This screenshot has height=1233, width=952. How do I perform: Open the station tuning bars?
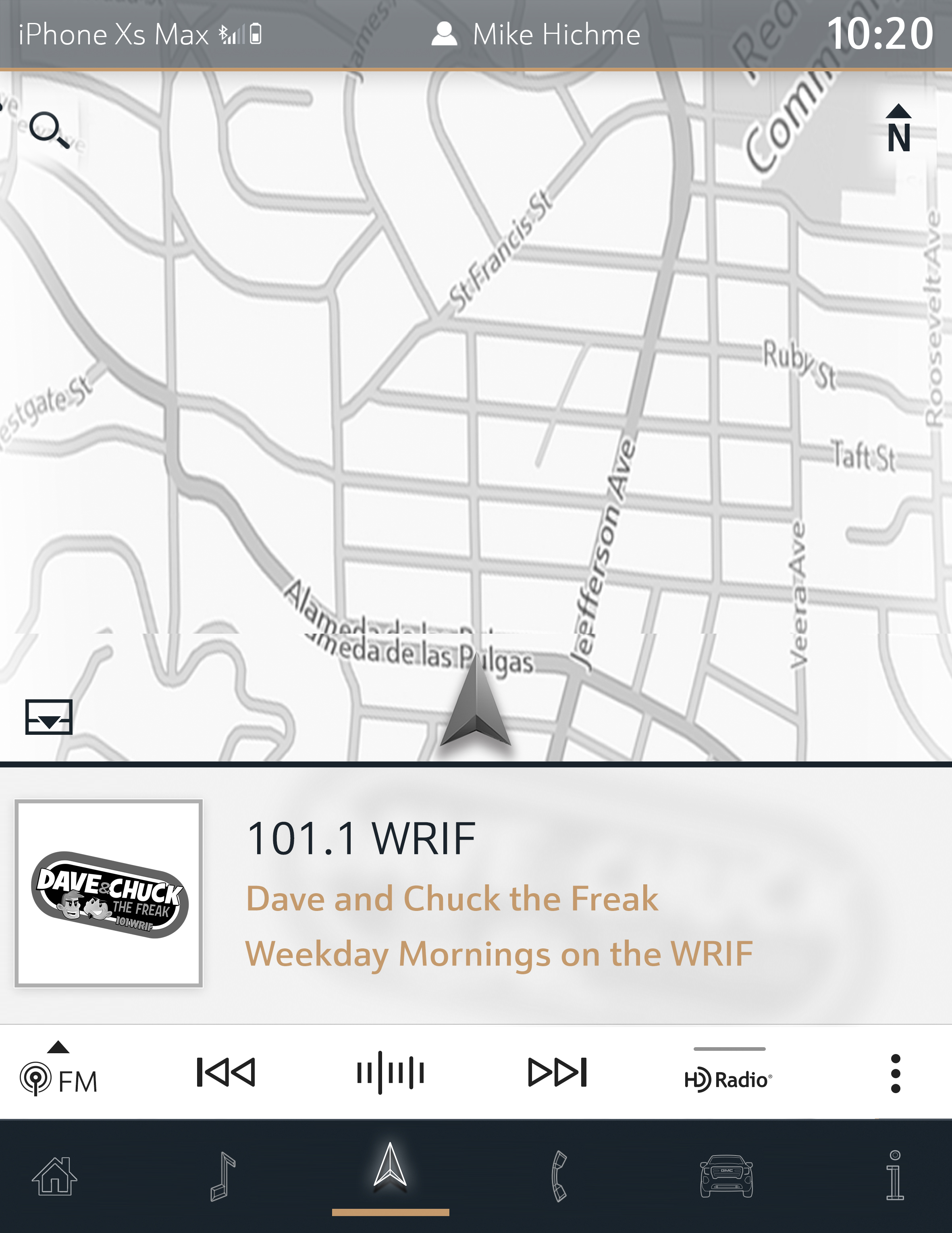(x=390, y=1072)
